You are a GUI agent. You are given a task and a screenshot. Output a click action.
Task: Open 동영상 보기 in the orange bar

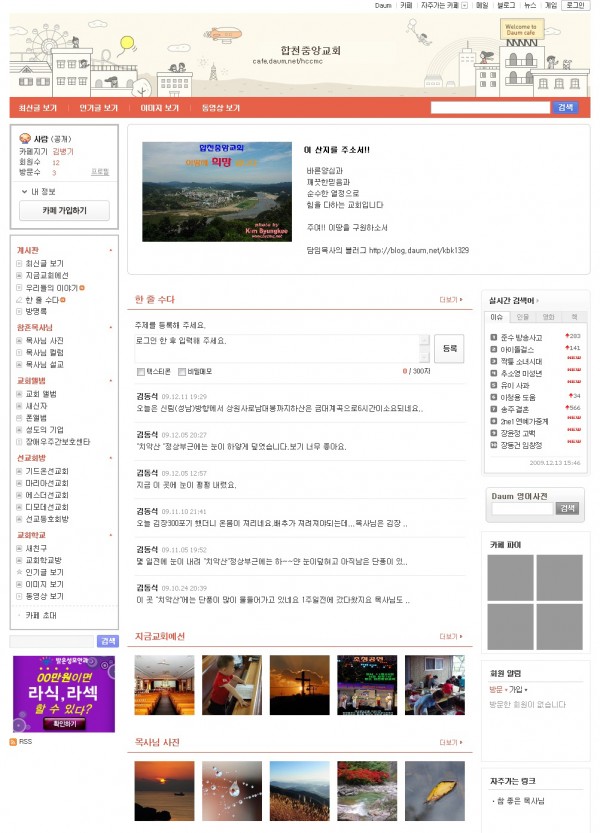220,108
